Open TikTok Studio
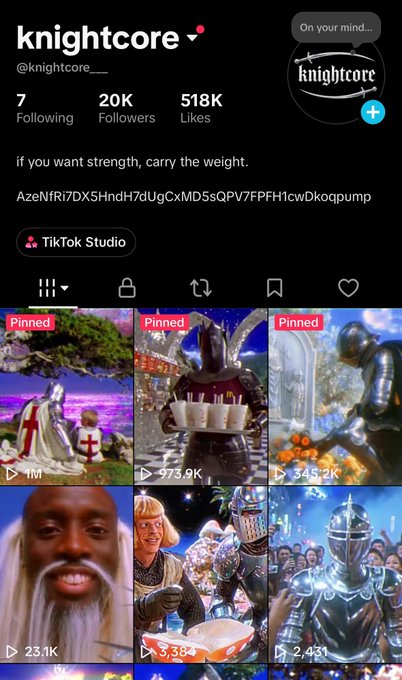 [76, 242]
